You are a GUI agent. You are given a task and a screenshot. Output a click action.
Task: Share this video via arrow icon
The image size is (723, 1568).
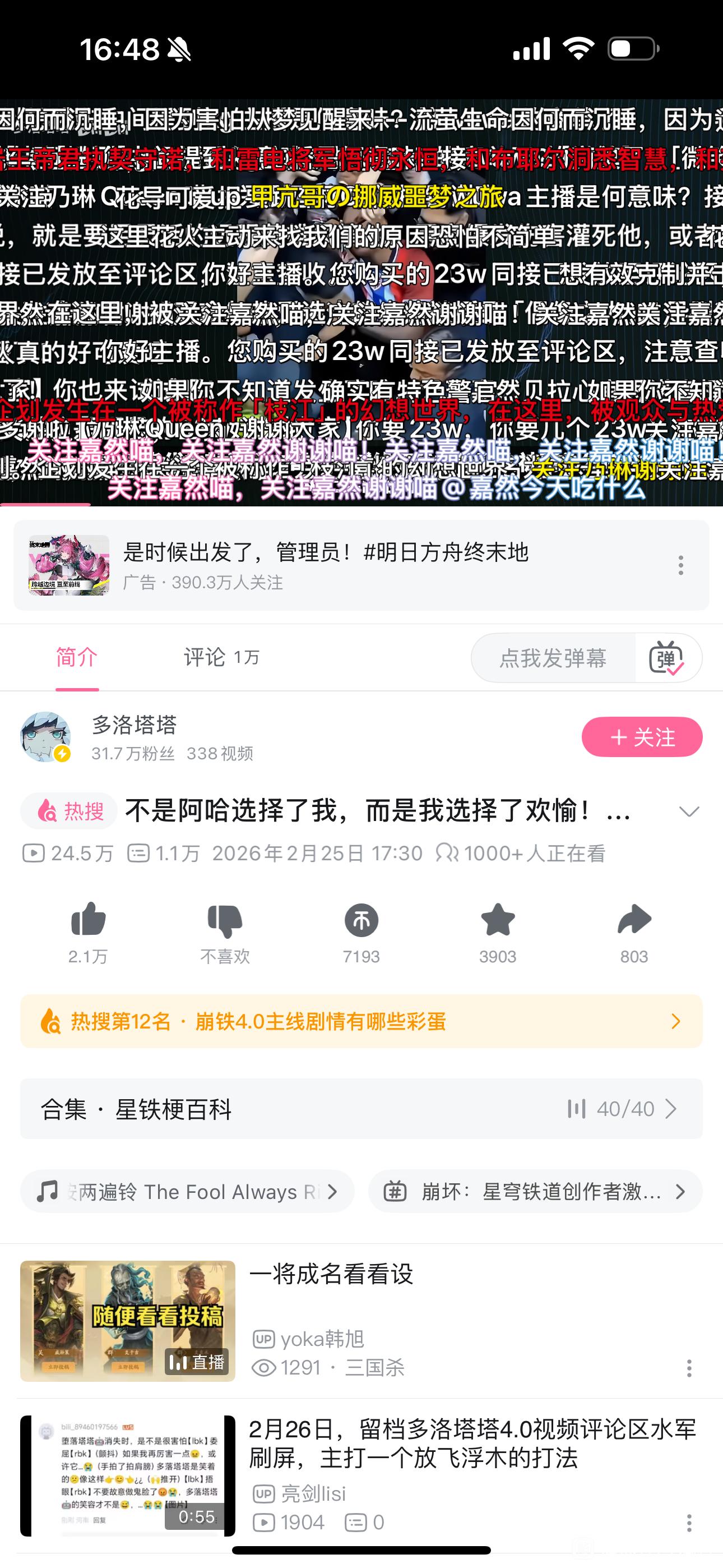pos(633,920)
